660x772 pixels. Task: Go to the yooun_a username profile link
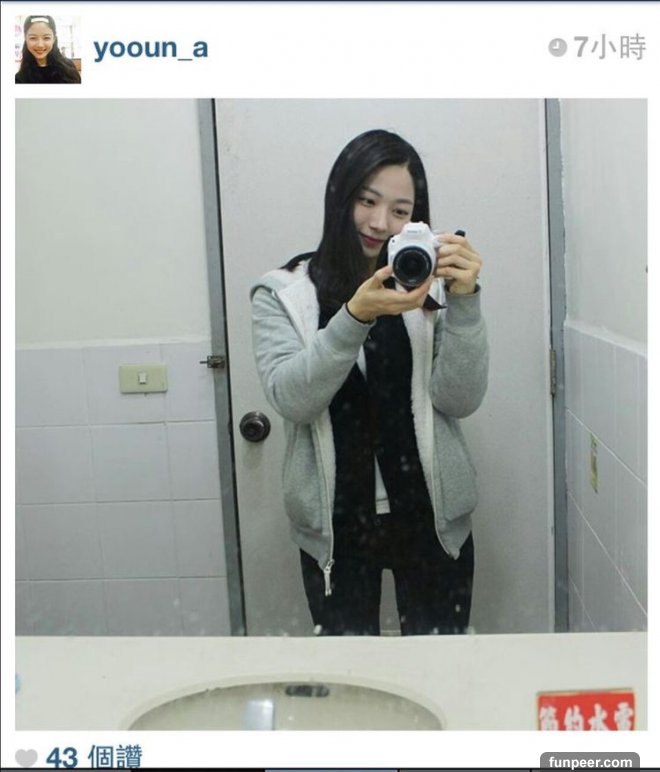click(151, 49)
